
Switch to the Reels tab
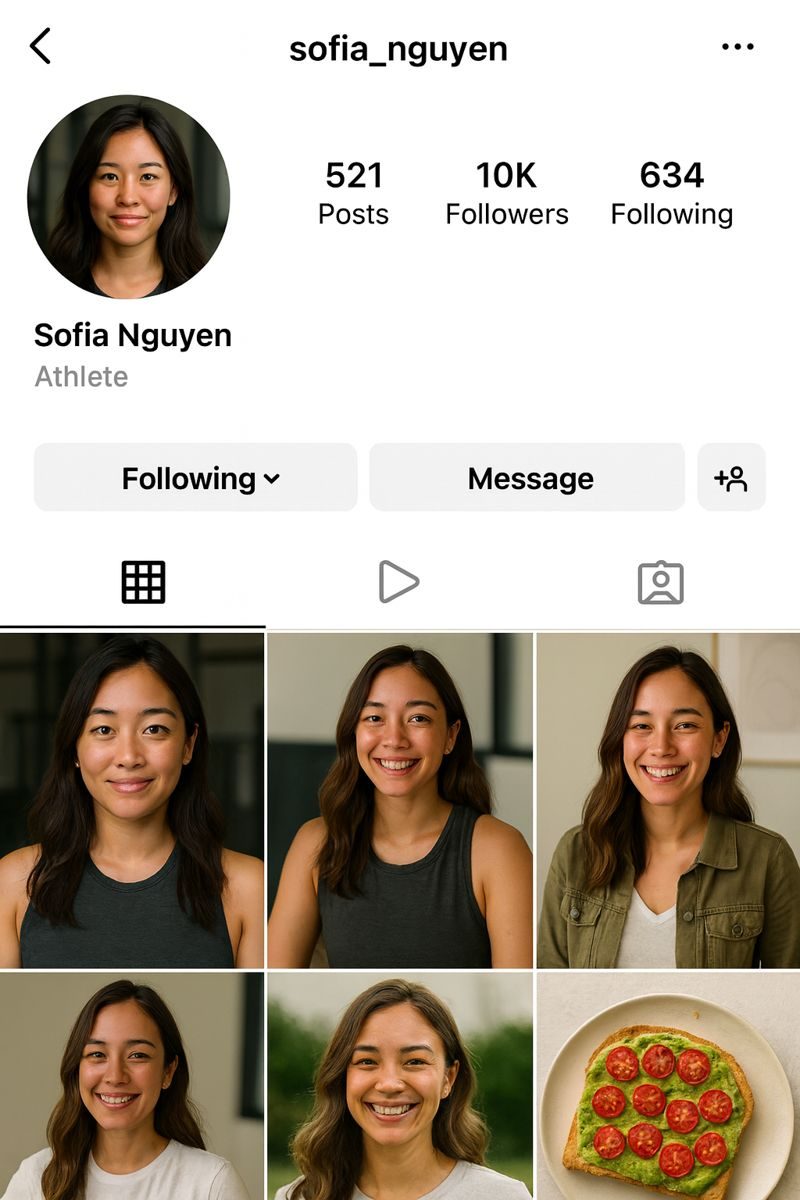[x=398, y=582]
